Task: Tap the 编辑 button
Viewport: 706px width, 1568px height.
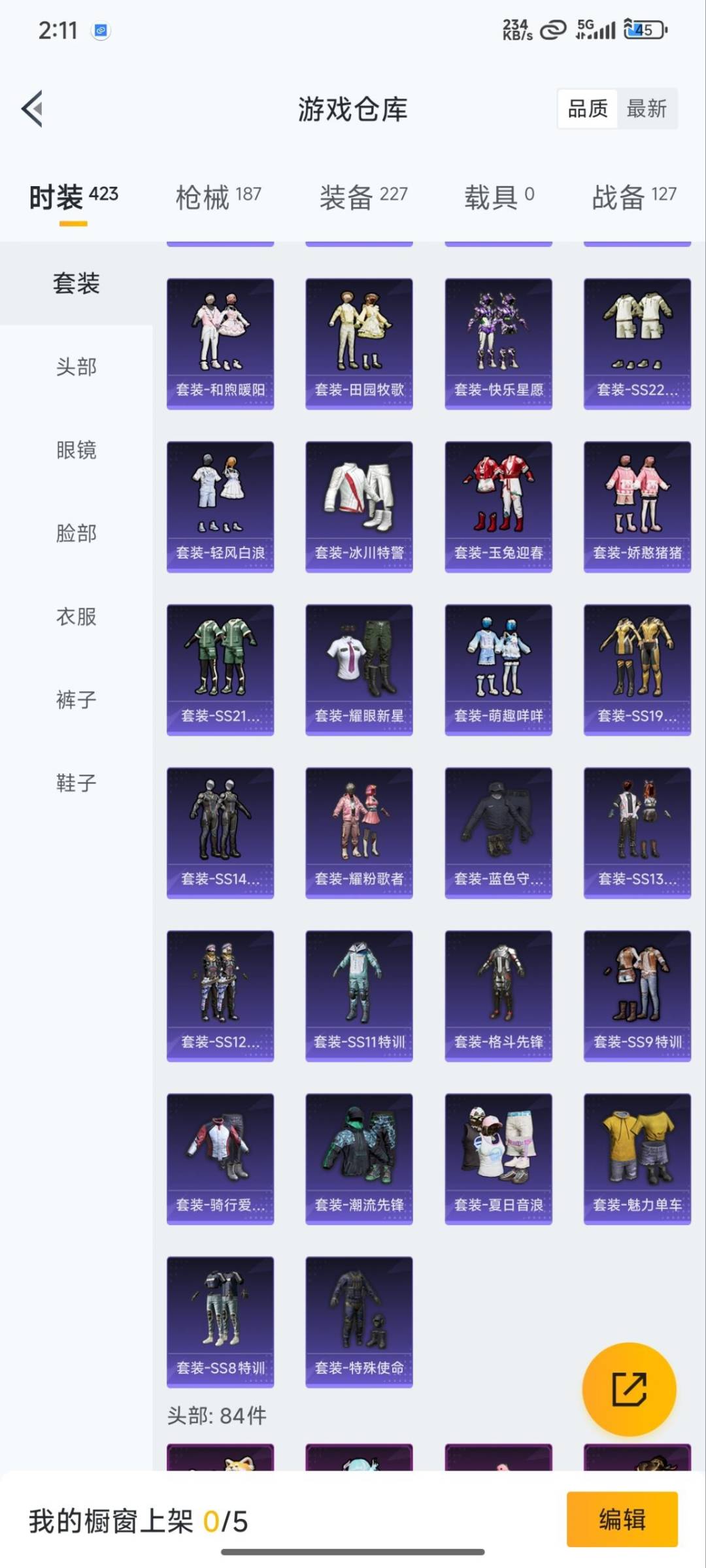Action: pos(622,1519)
